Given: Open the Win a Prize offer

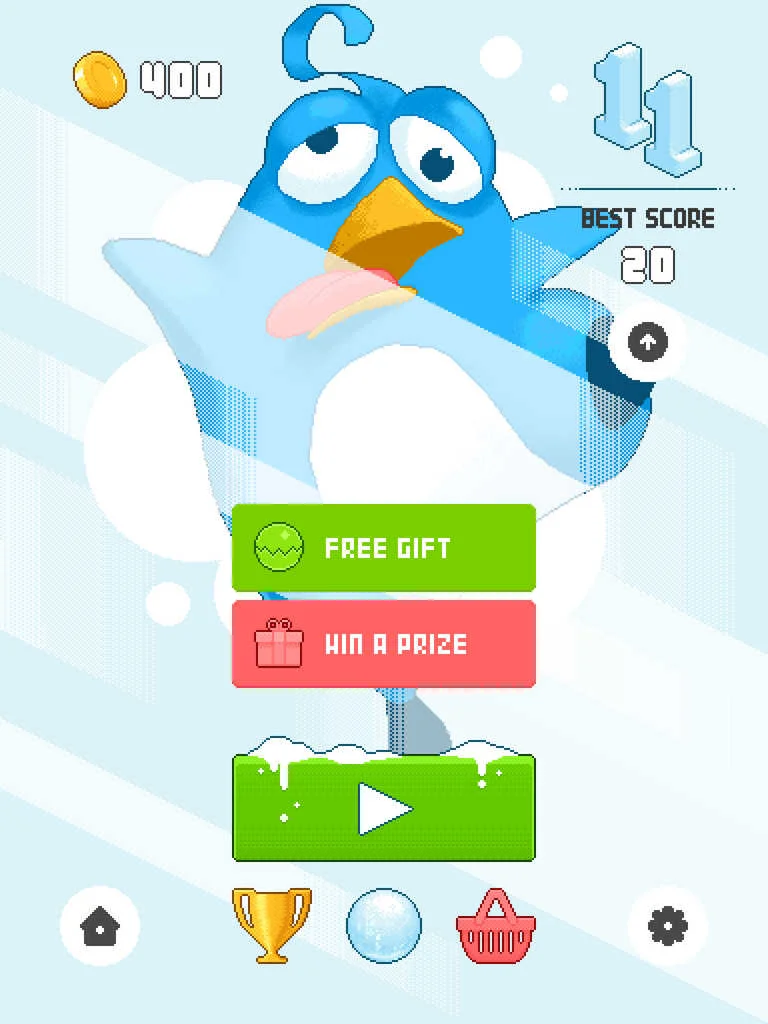Looking at the screenshot, I should coord(384,644).
